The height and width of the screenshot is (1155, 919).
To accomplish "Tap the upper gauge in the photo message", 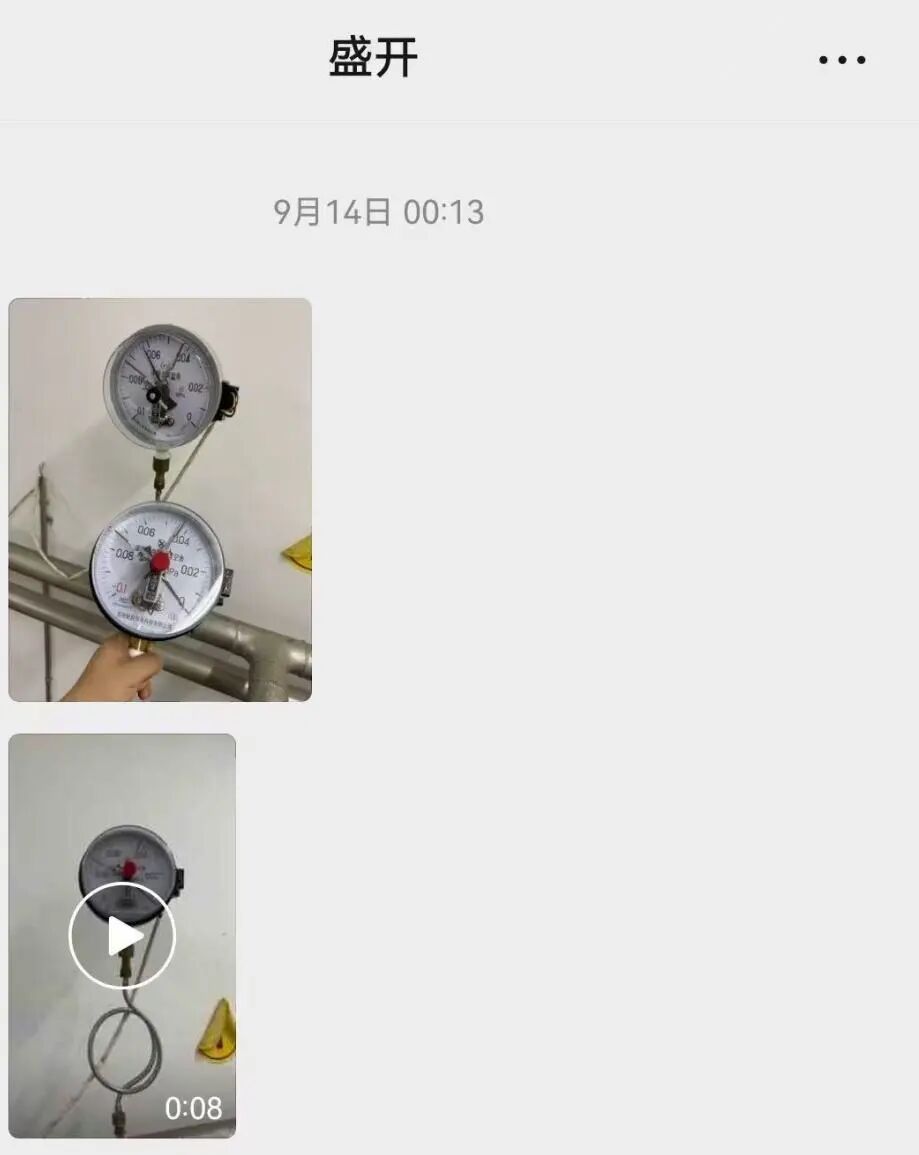I will pos(160,385).
